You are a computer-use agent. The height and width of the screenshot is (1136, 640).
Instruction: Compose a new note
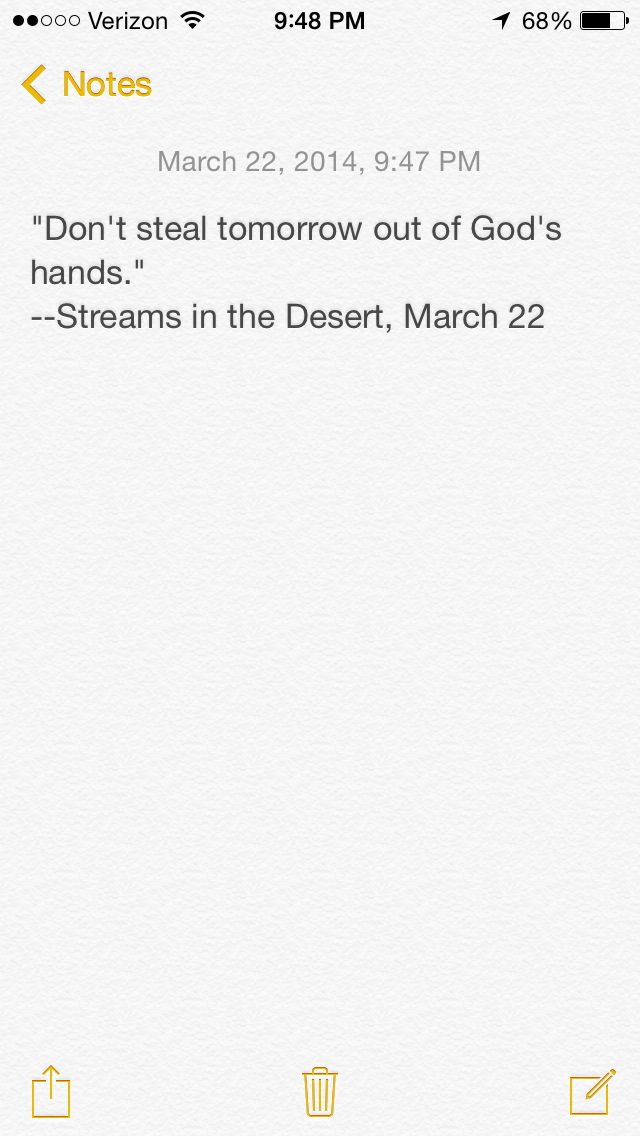point(592,1090)
